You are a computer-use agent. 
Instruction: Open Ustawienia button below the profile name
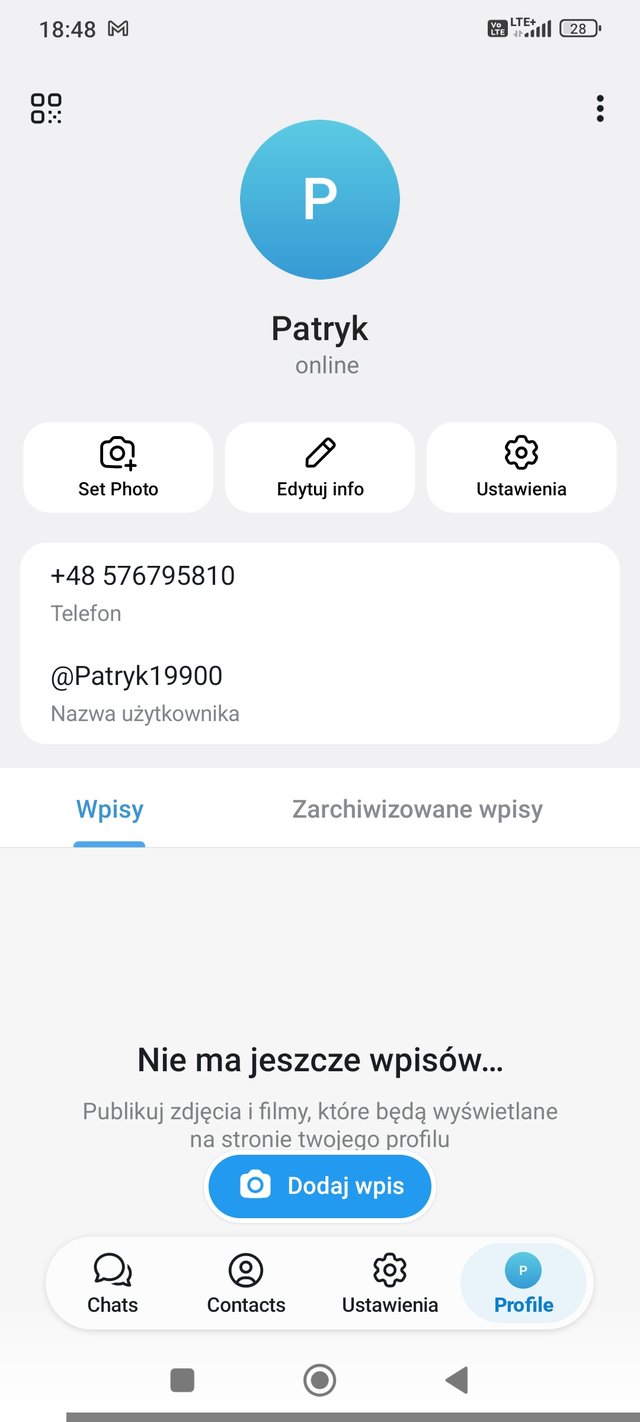coord(521,467)
